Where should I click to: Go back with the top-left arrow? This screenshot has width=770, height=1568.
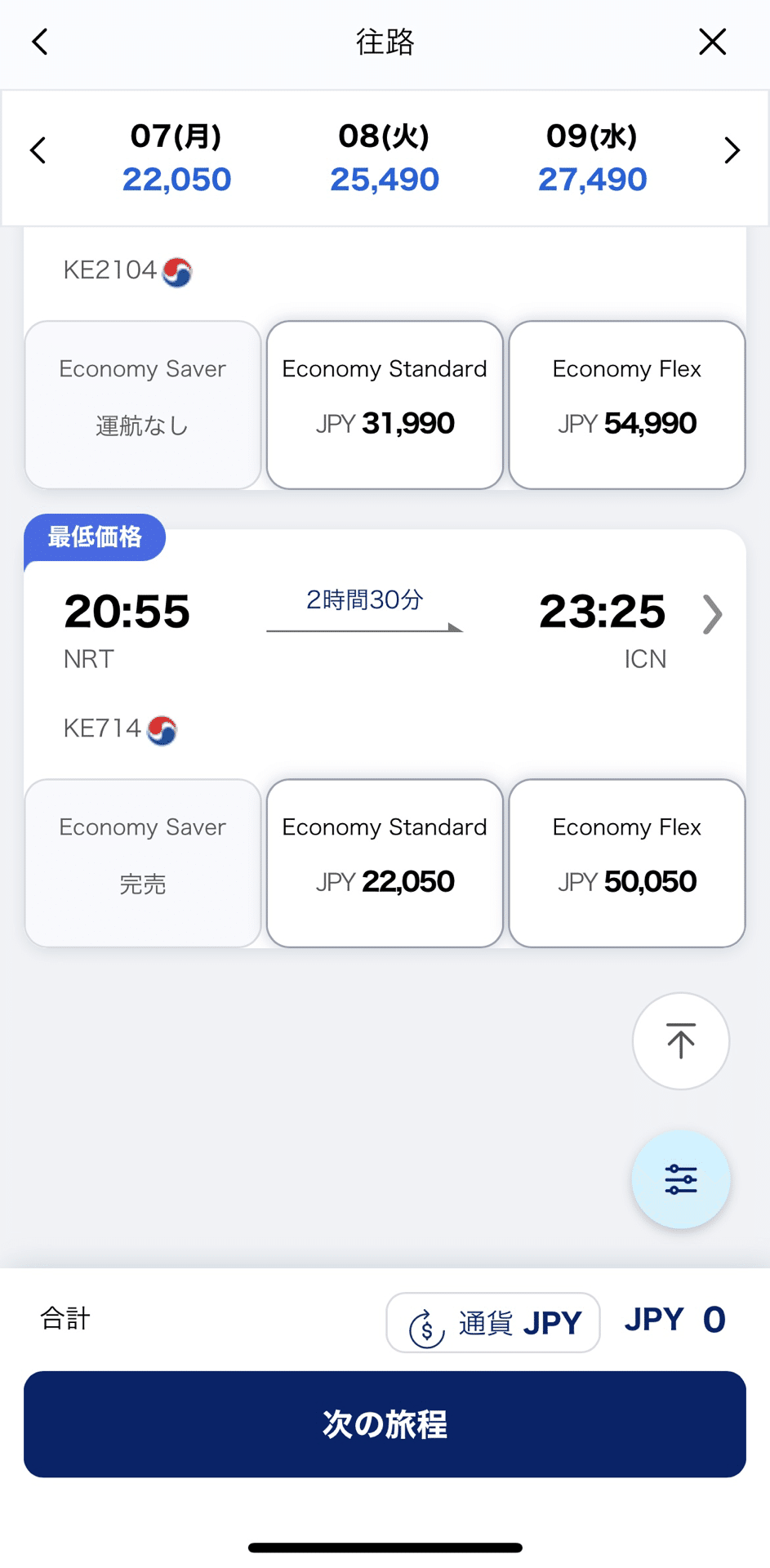pos(40,42)
